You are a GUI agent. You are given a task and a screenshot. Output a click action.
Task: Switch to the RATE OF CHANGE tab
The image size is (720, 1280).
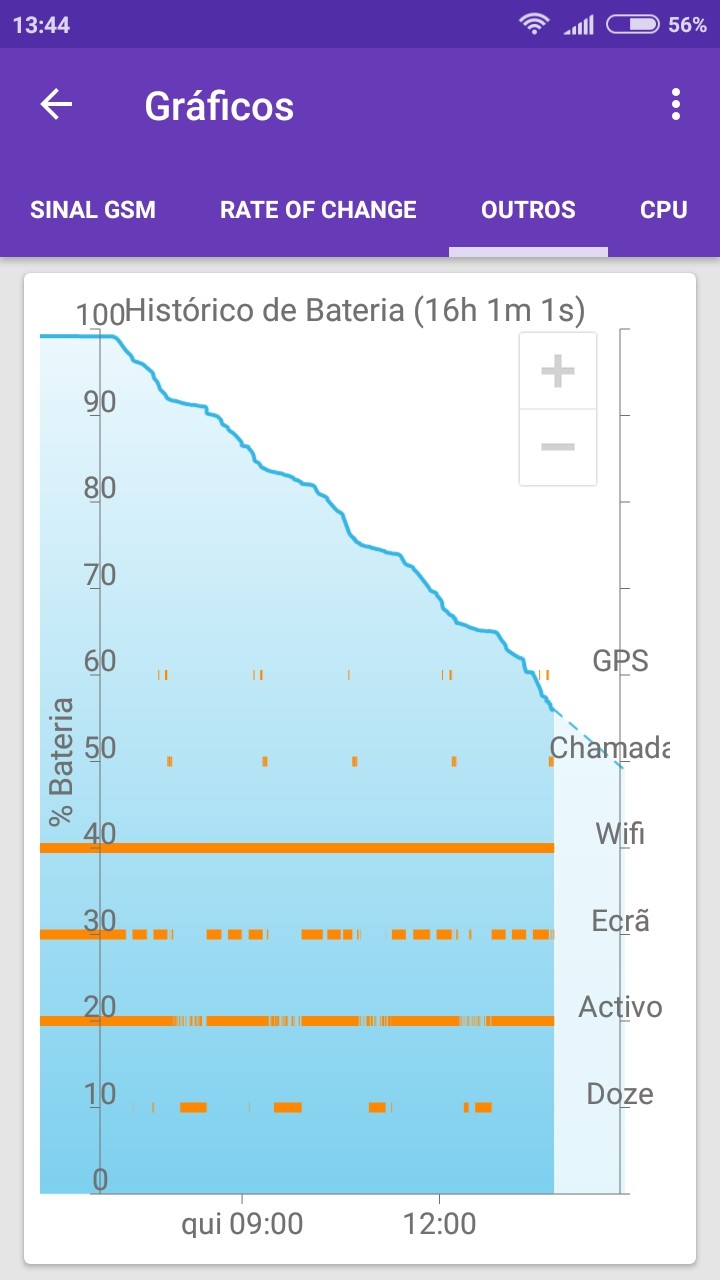point(318,210)
